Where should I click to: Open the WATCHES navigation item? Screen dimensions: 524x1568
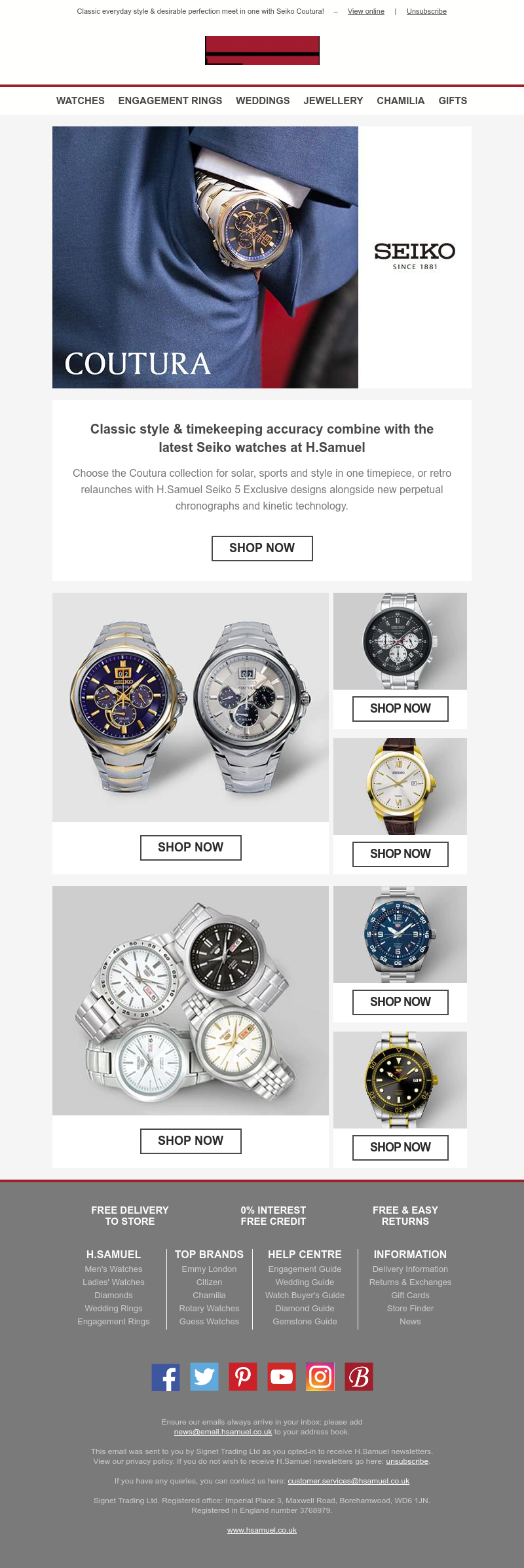80,101
